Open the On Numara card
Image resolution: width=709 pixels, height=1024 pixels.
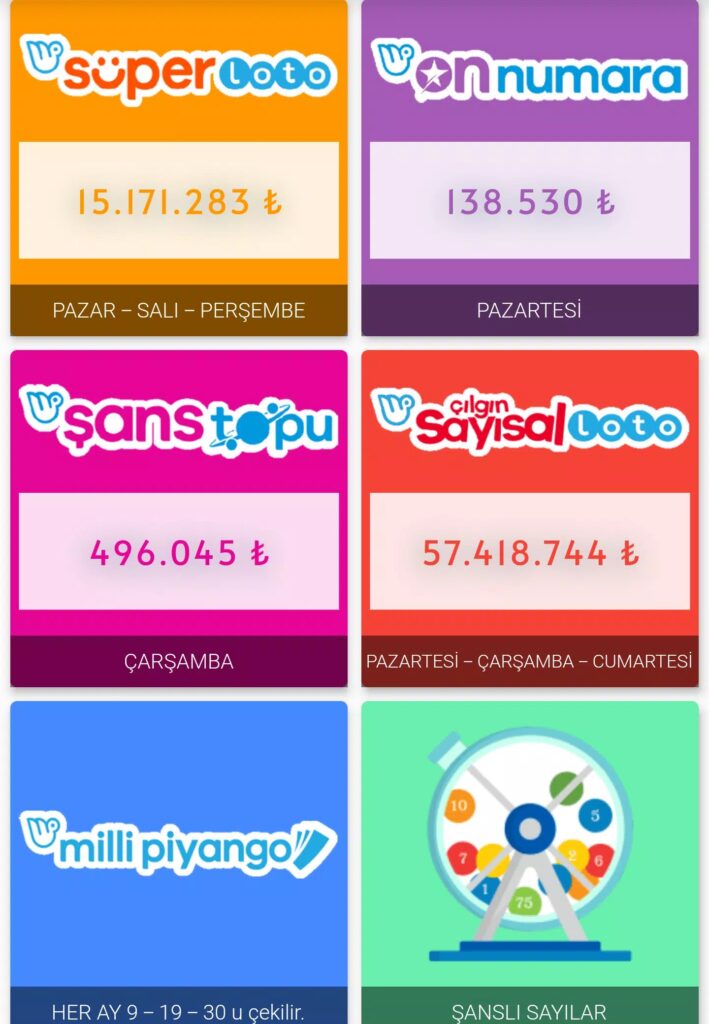tap(530, 170)
